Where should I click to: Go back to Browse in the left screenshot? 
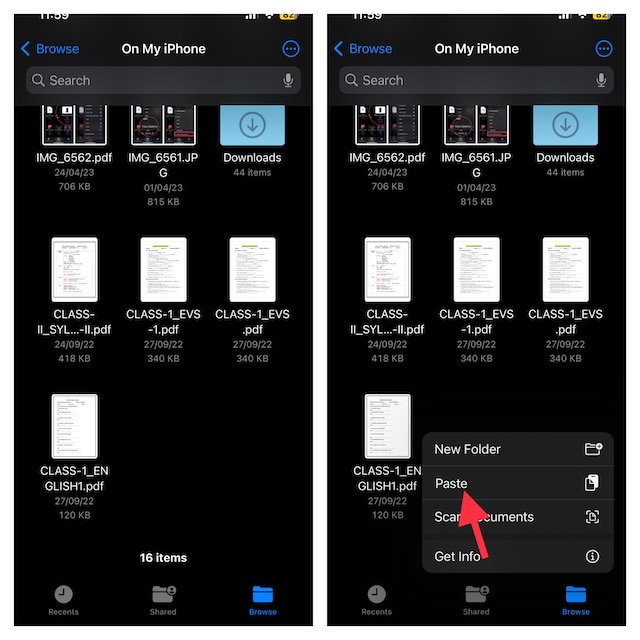click(51, 48)
